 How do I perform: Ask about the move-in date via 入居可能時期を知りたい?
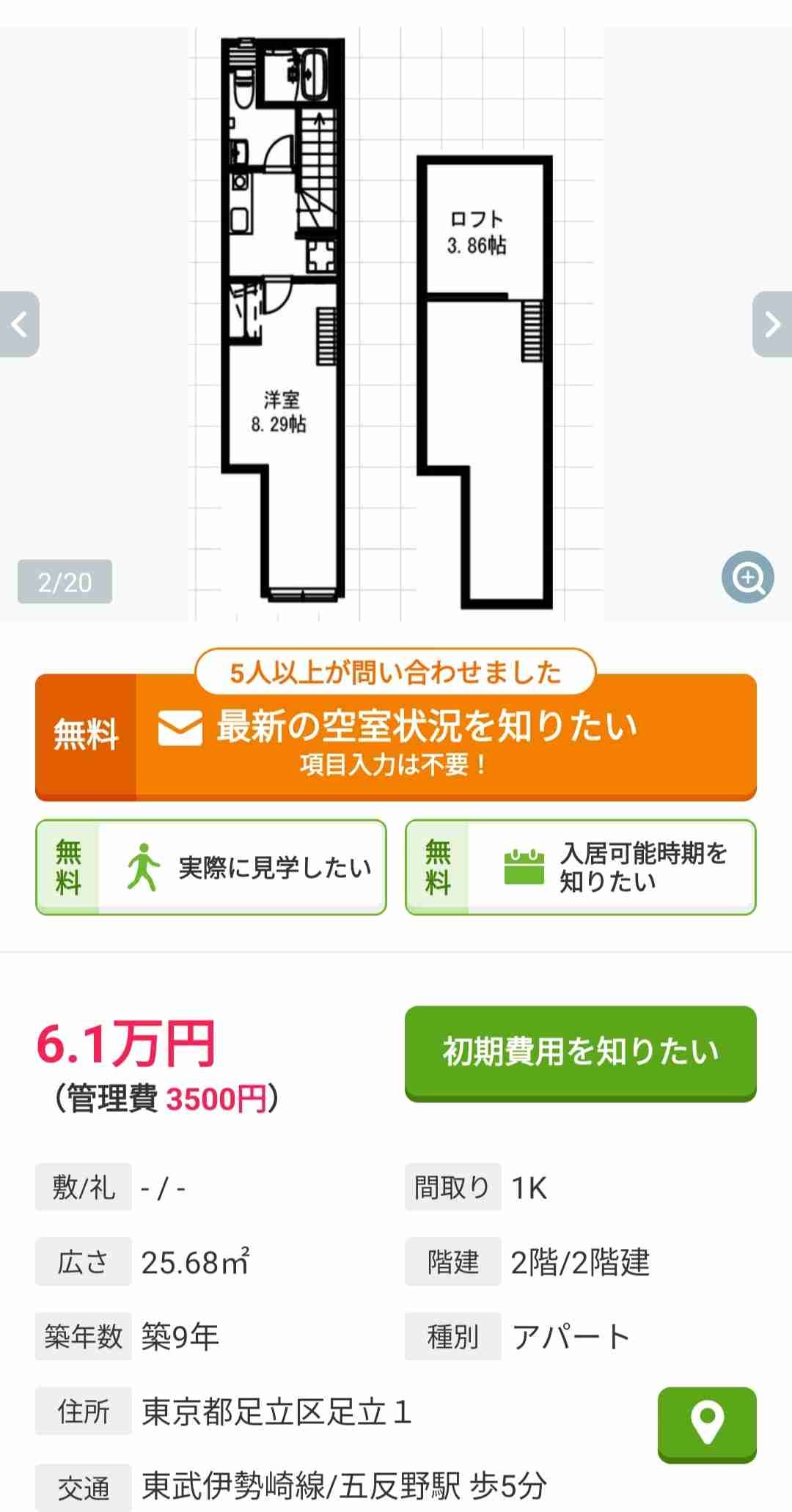click(580, 868)
